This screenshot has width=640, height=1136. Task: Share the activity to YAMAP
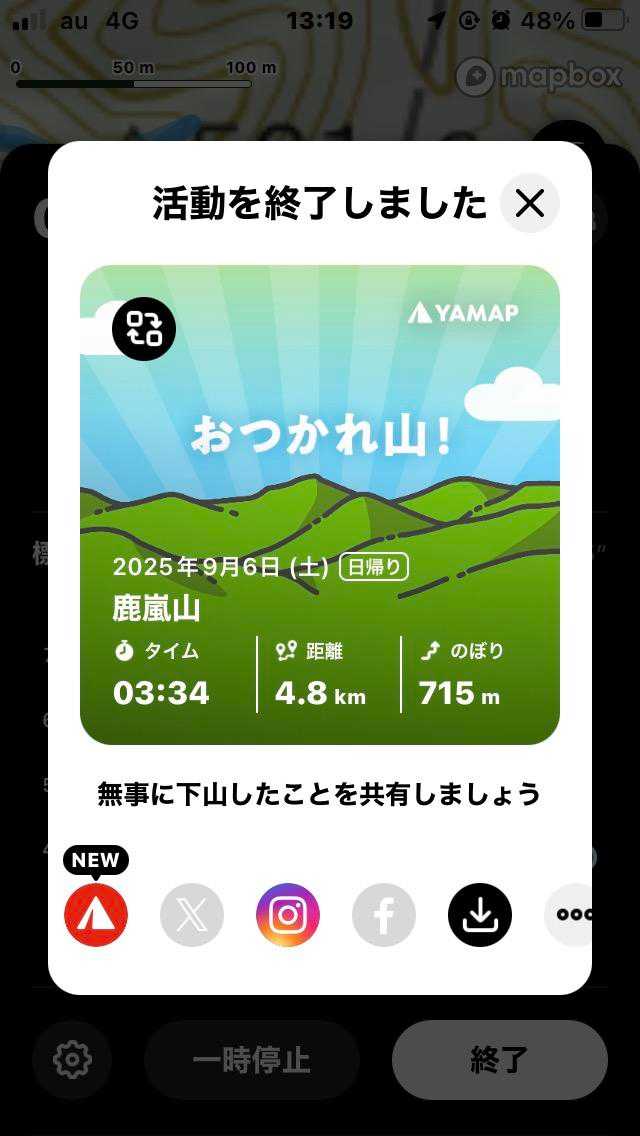pyautogui.click(x=96, y=915)
